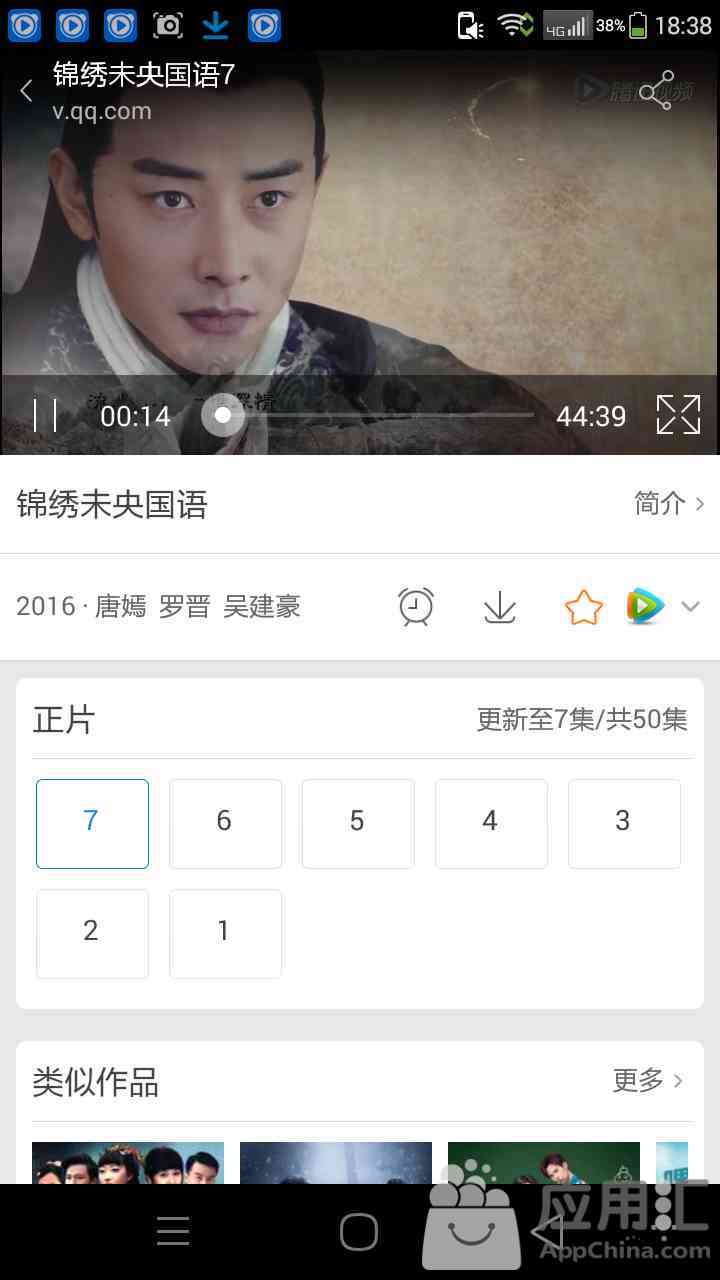
Task: Go to the system home screen
Action: point(359,1232)
